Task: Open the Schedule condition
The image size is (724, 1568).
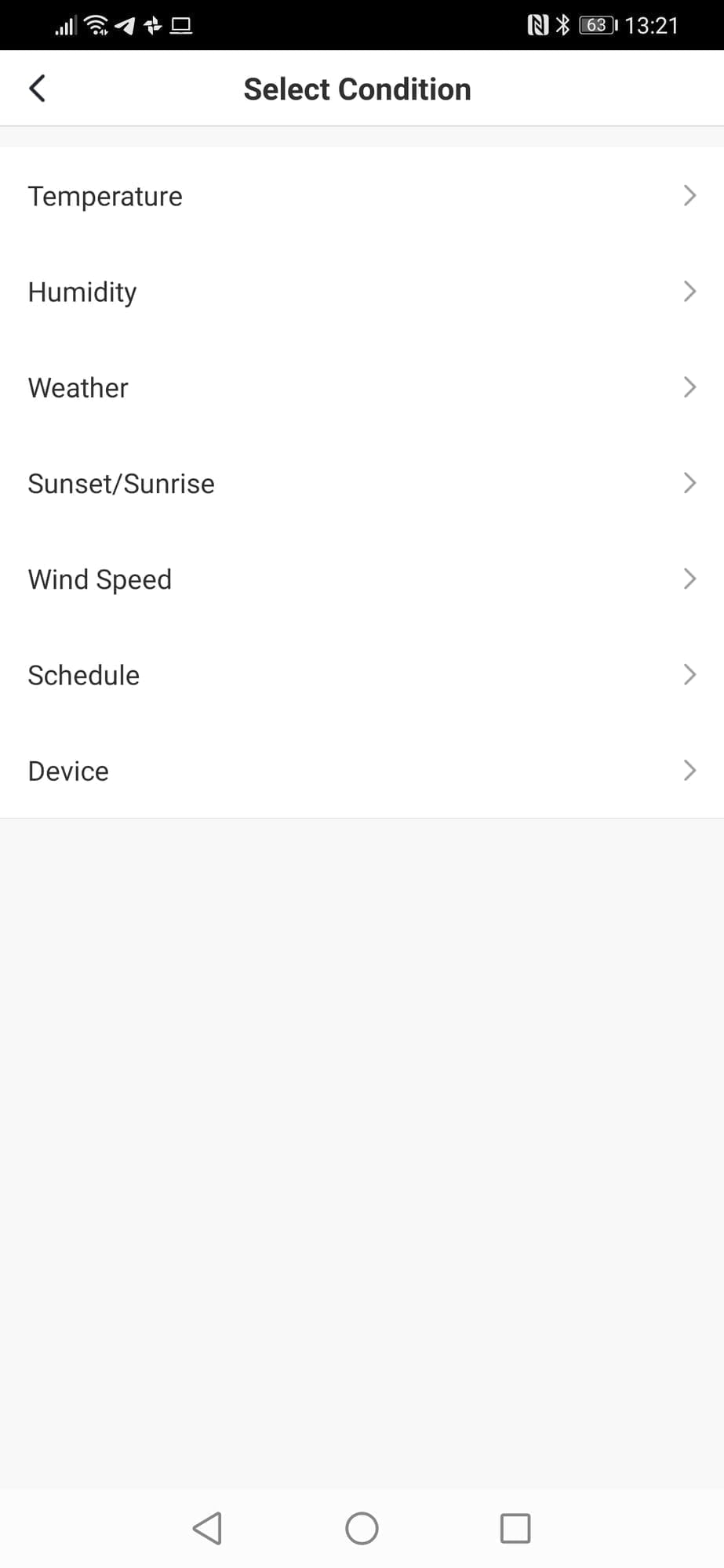Action: click(x=362, y=675)
